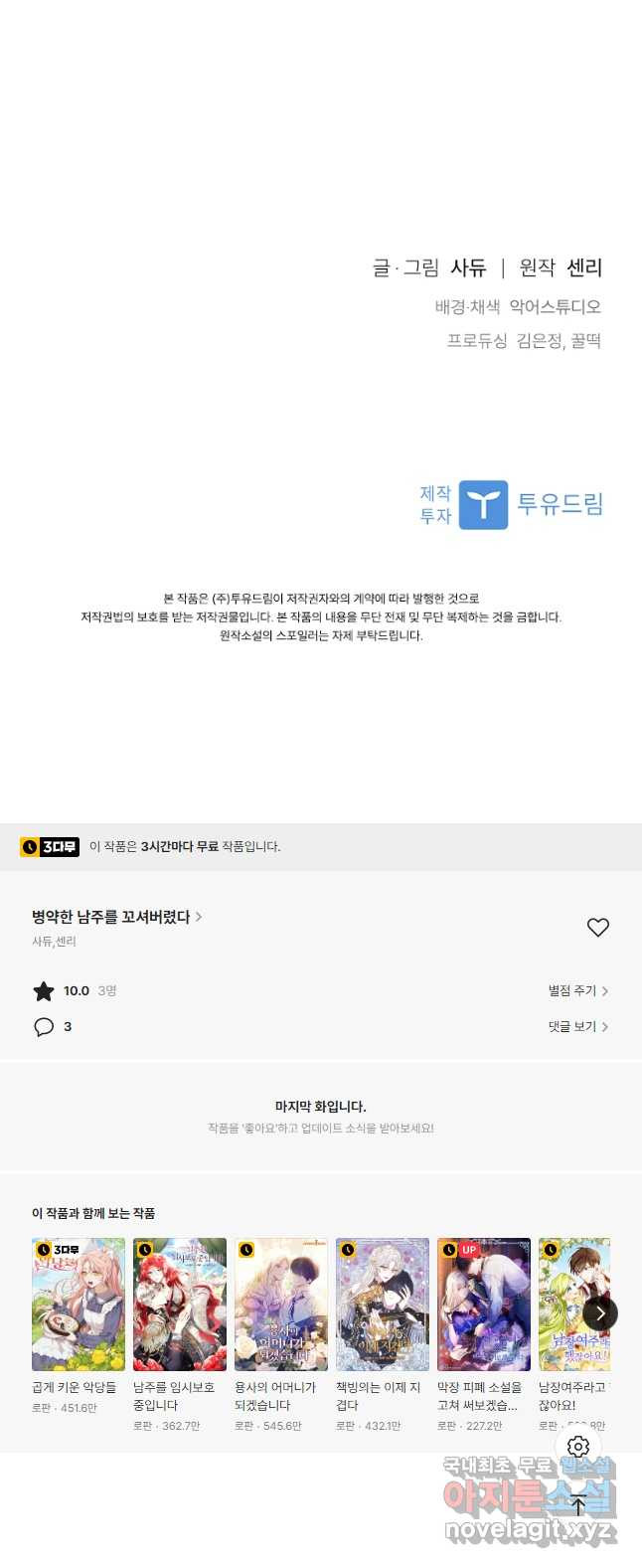Image resolution: width=642 pixels, height=1568 pixels.
Task: Open 책빙의는 이제 지겹다 webtoon
Action: pyautogui.click(x=383, y=1305)
